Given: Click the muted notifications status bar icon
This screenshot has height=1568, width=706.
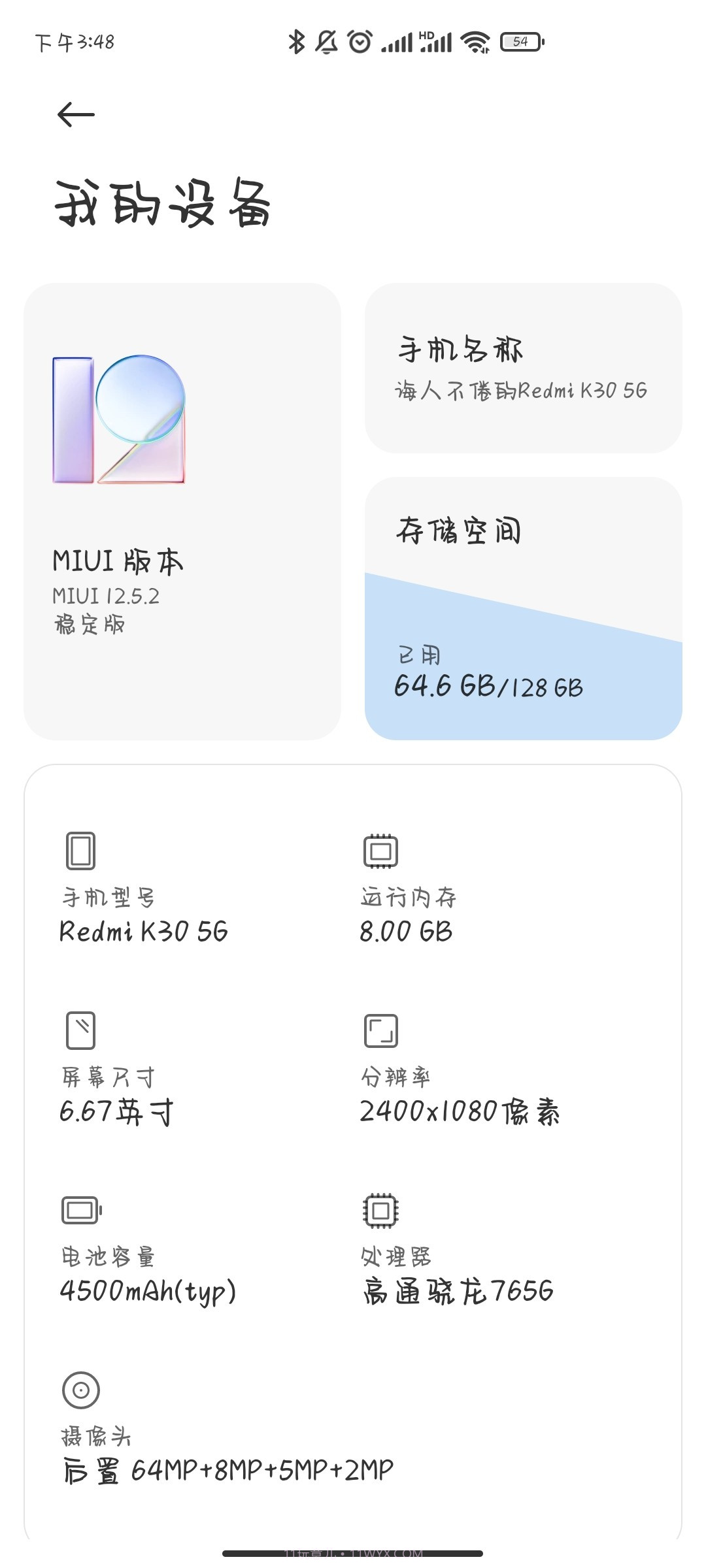Looking at the screenshot, I should point(326,41).
